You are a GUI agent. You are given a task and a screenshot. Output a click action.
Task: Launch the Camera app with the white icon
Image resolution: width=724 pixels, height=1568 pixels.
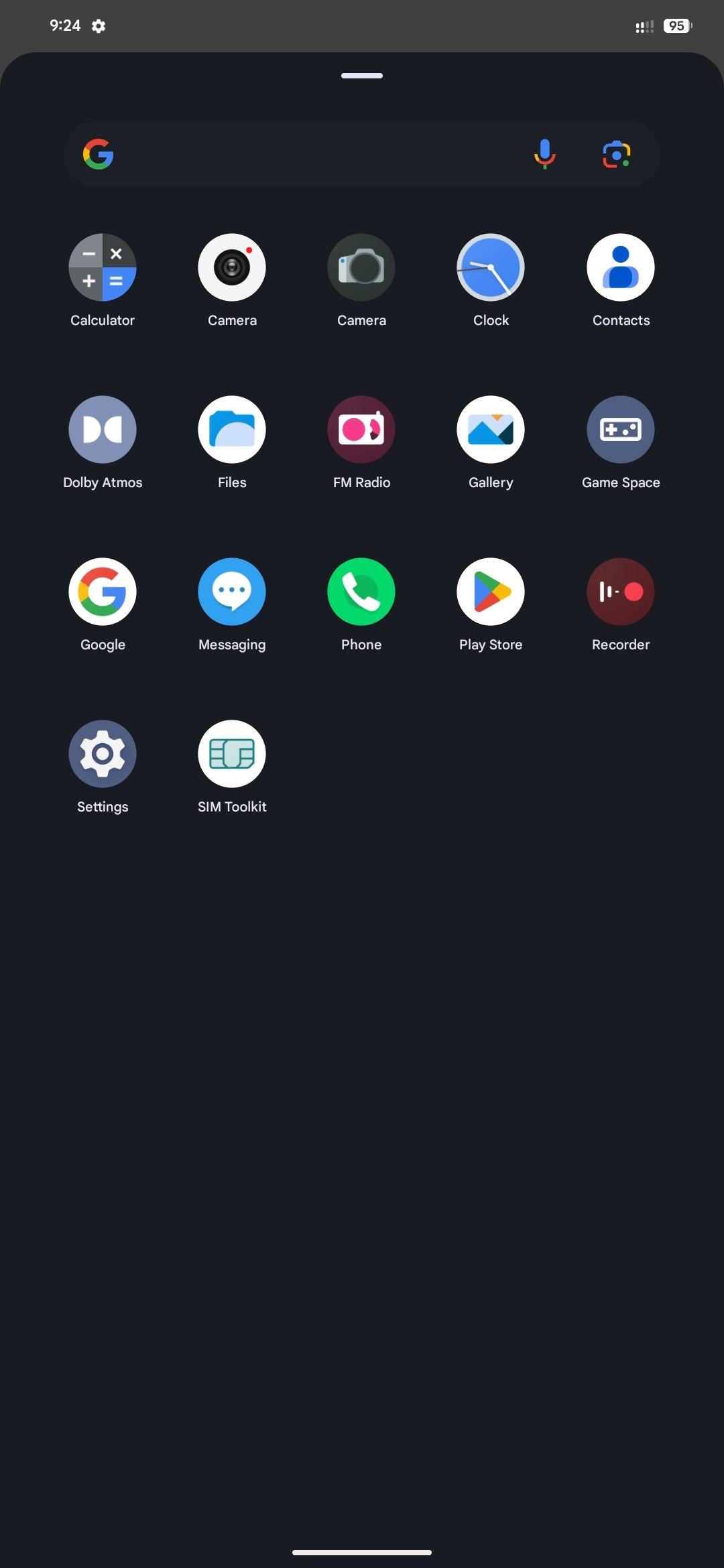(232, 267)
